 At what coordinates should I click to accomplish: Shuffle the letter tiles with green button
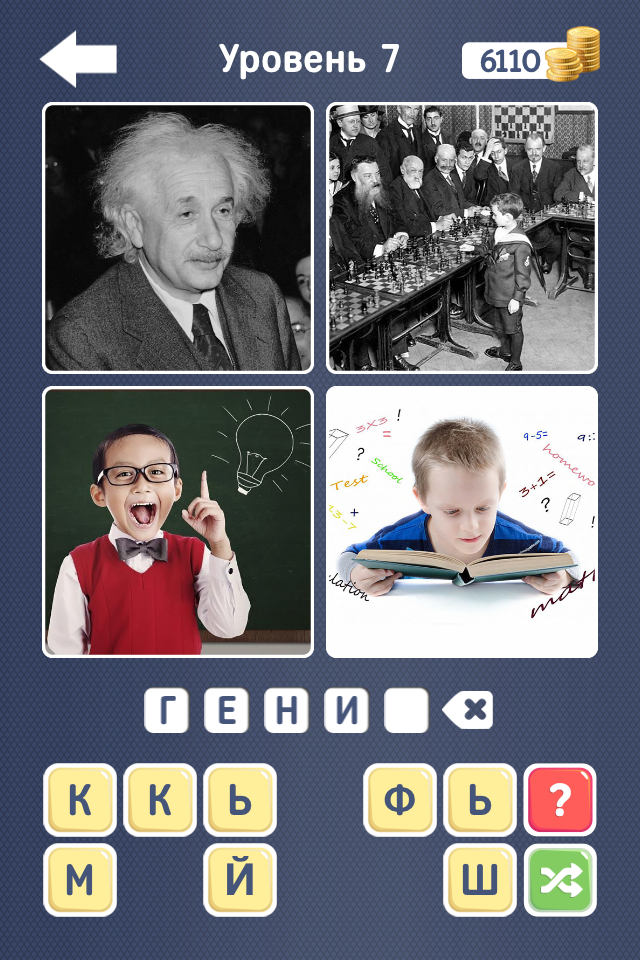[560, 880]
